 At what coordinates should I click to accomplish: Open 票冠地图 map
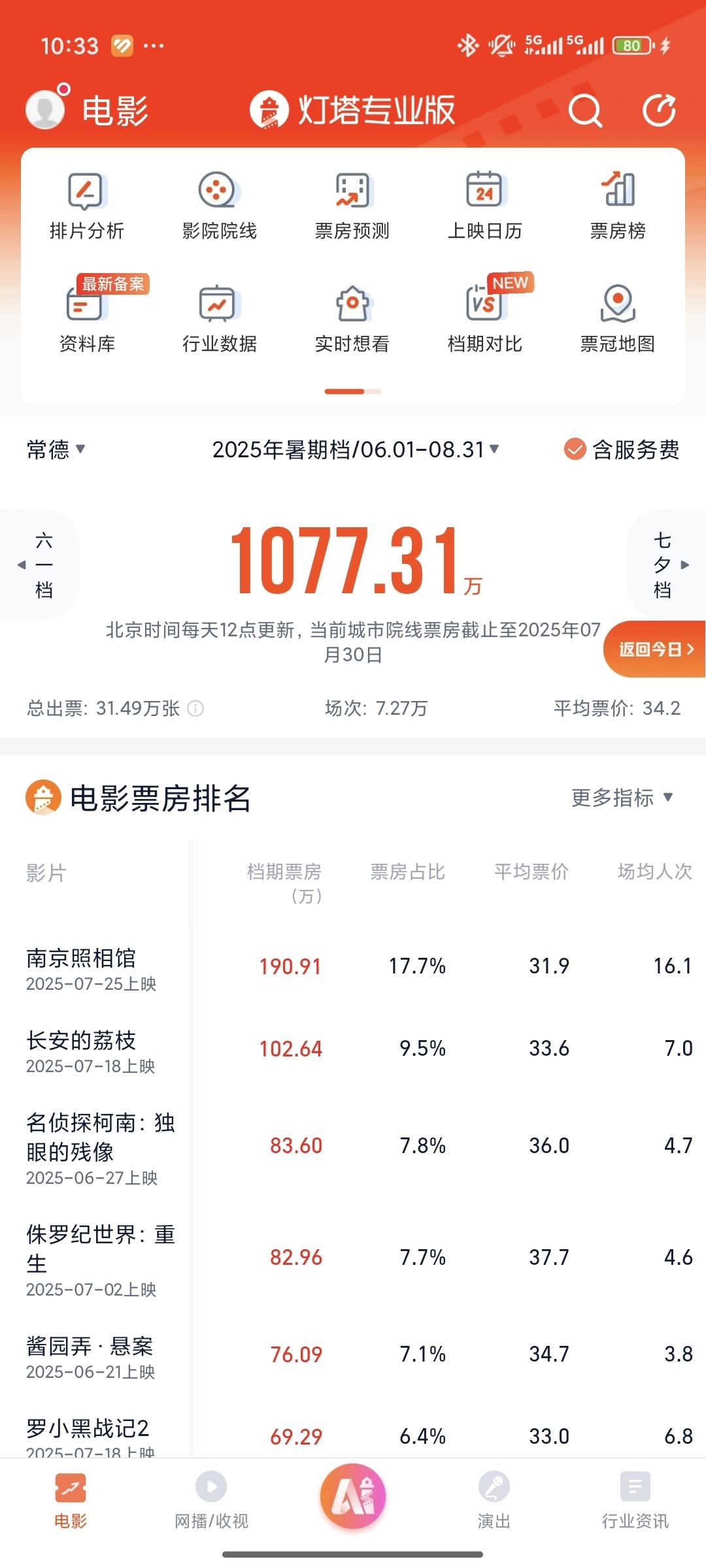coord(617,317)
